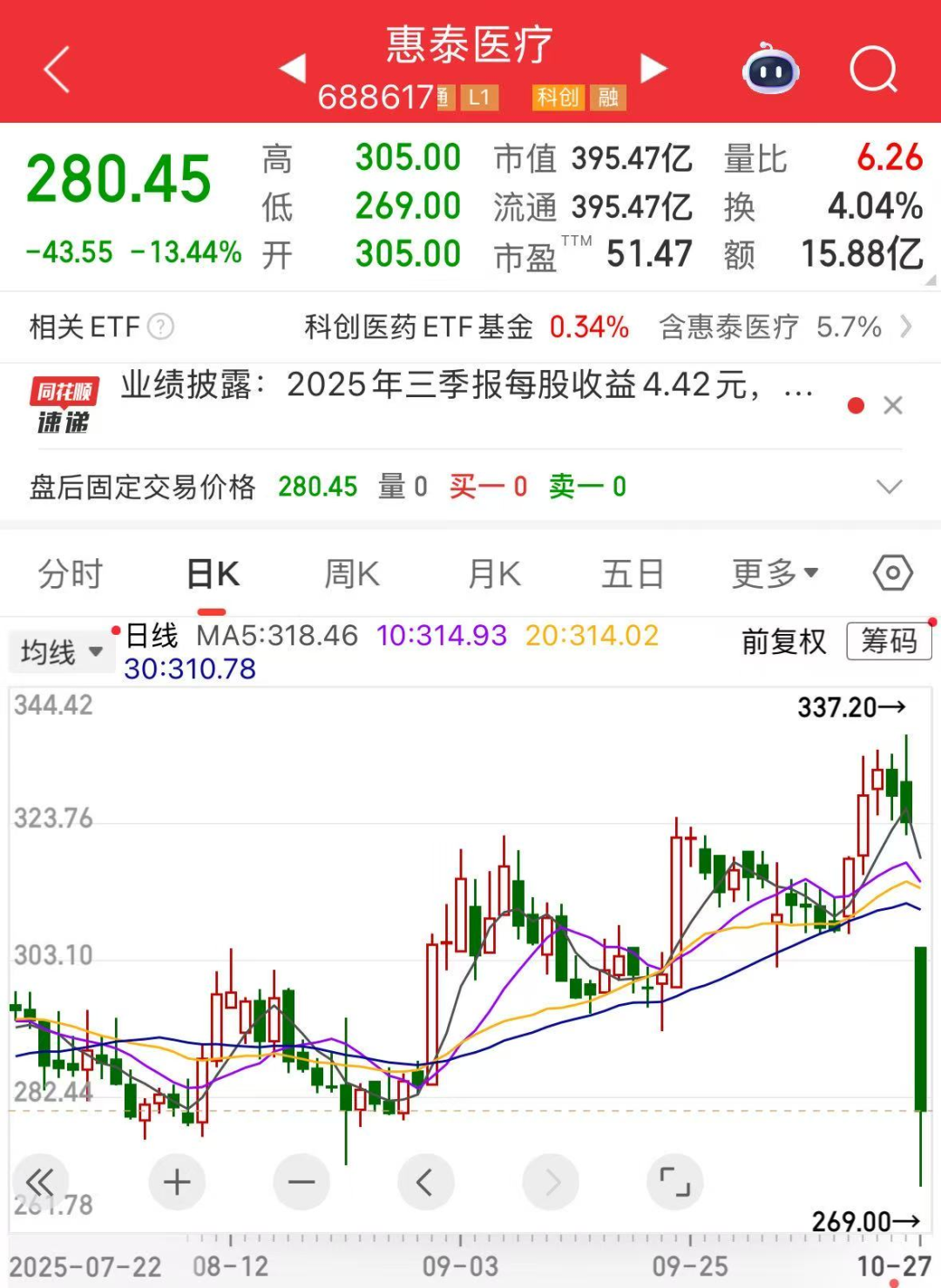Navigate back with the left arrow
Image resolution: width=941 pixels, height=1288 pixels.
coord(56,69)
